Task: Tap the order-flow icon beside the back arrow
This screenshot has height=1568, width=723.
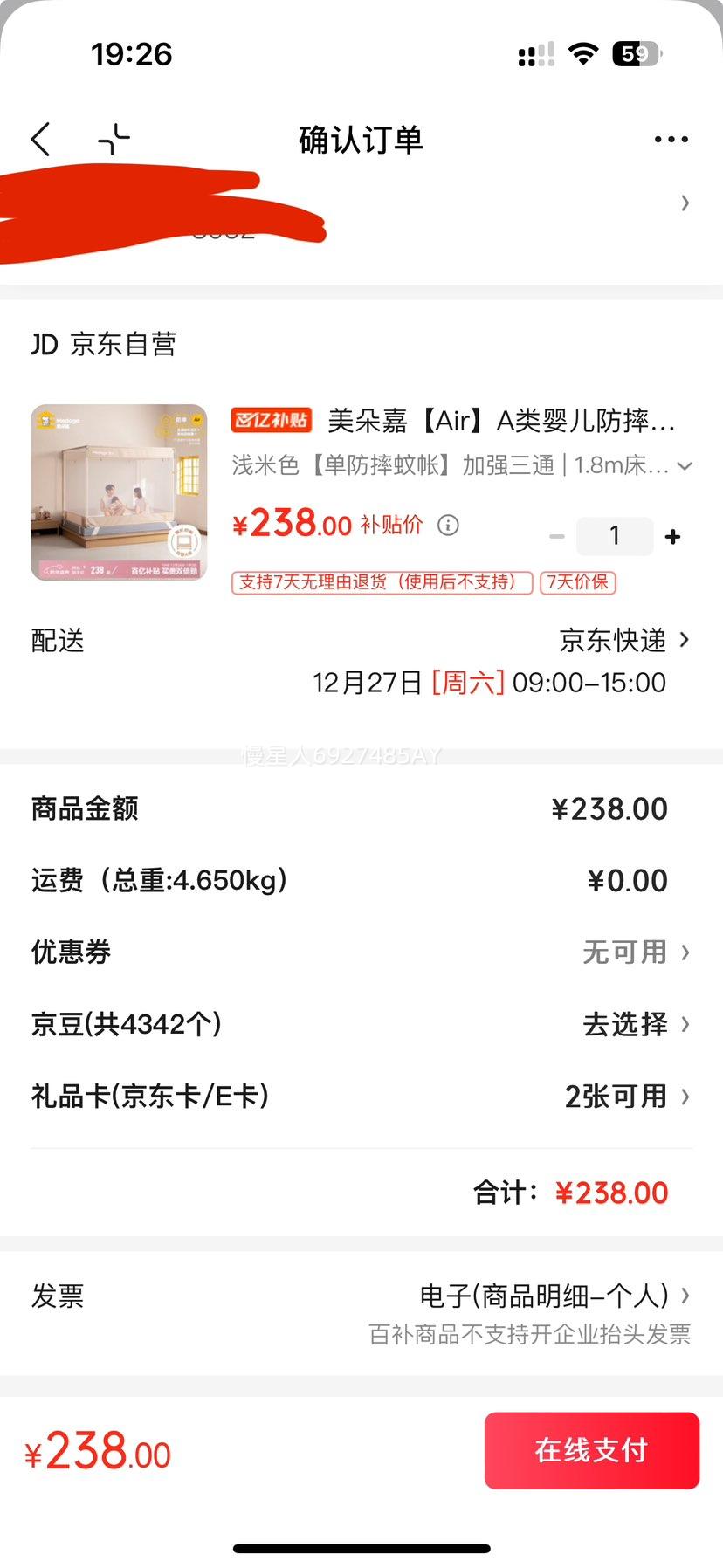Action: coord(114,138)
